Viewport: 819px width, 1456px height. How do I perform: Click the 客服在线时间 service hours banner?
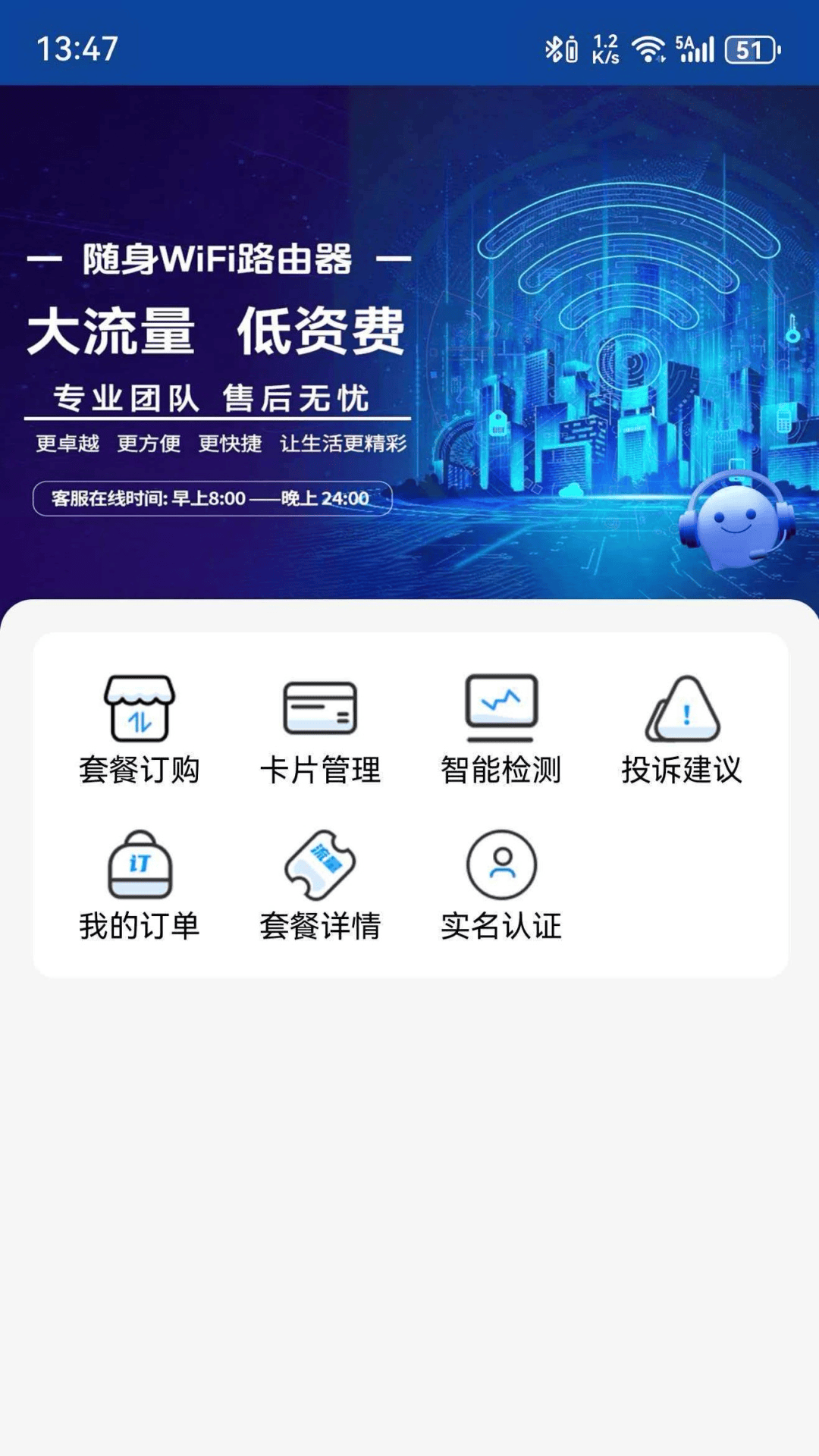[x=209, y=499]
